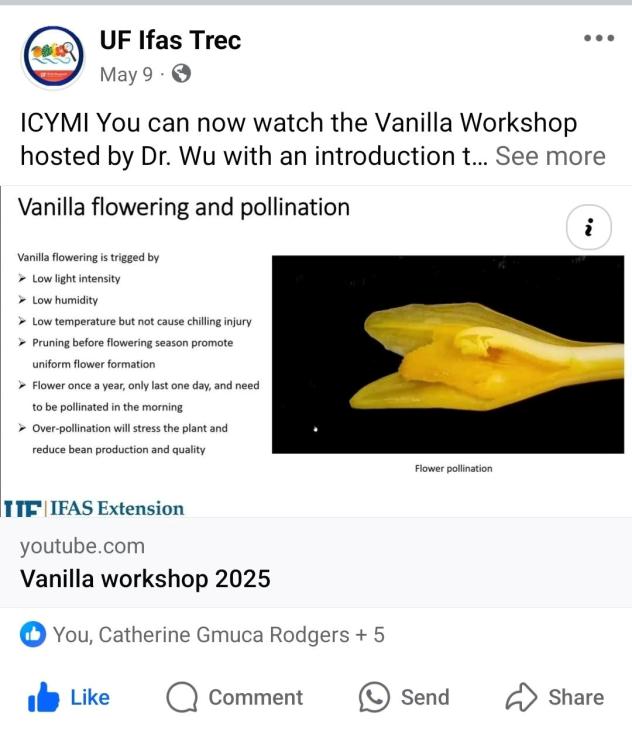Share the Vanilla Workshop post
Viewport: 632px width, 731px height.
point(555,697)
